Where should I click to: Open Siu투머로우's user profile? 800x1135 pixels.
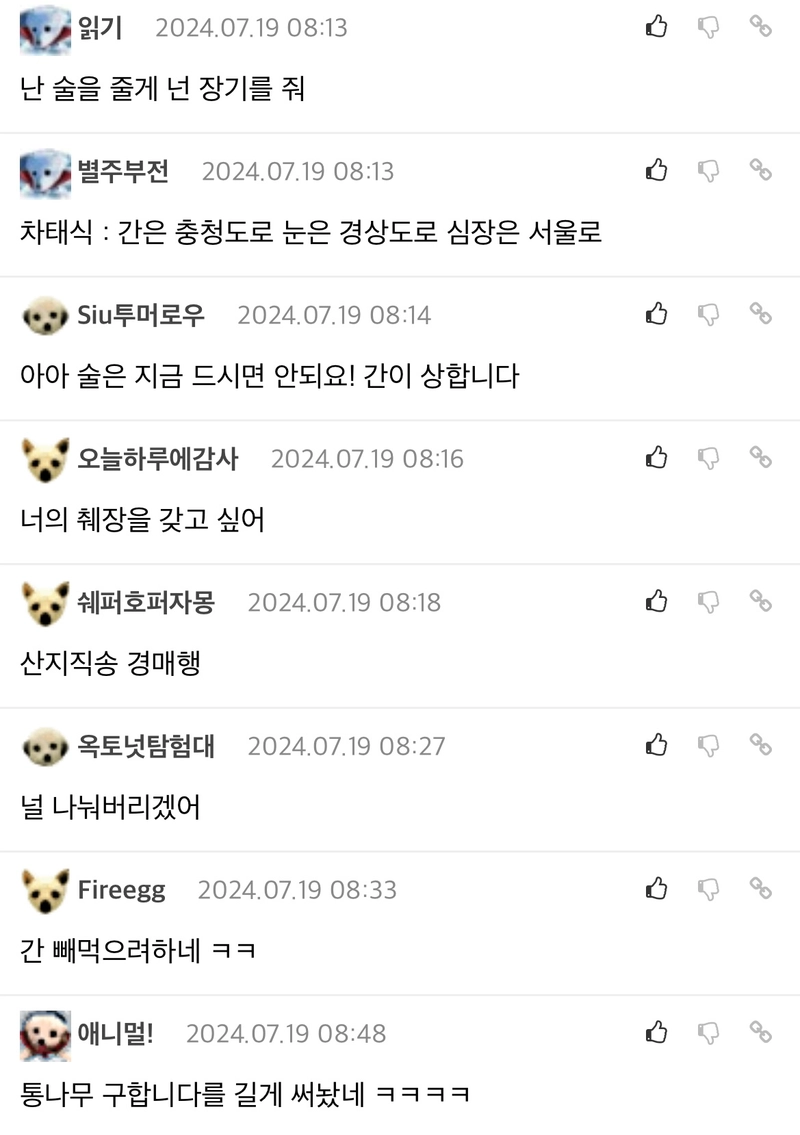[141, 315]
